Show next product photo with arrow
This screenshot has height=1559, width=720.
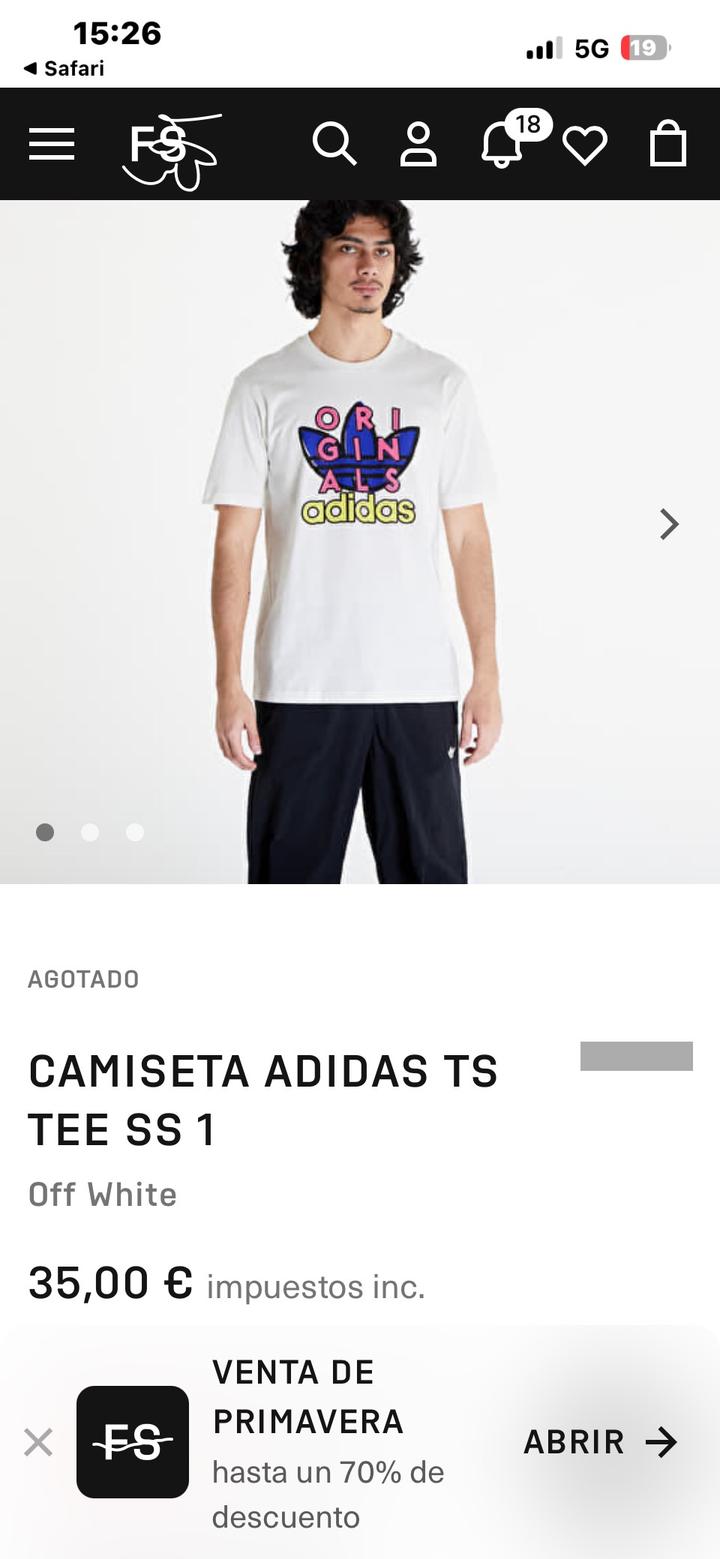[x=669, y=524]
